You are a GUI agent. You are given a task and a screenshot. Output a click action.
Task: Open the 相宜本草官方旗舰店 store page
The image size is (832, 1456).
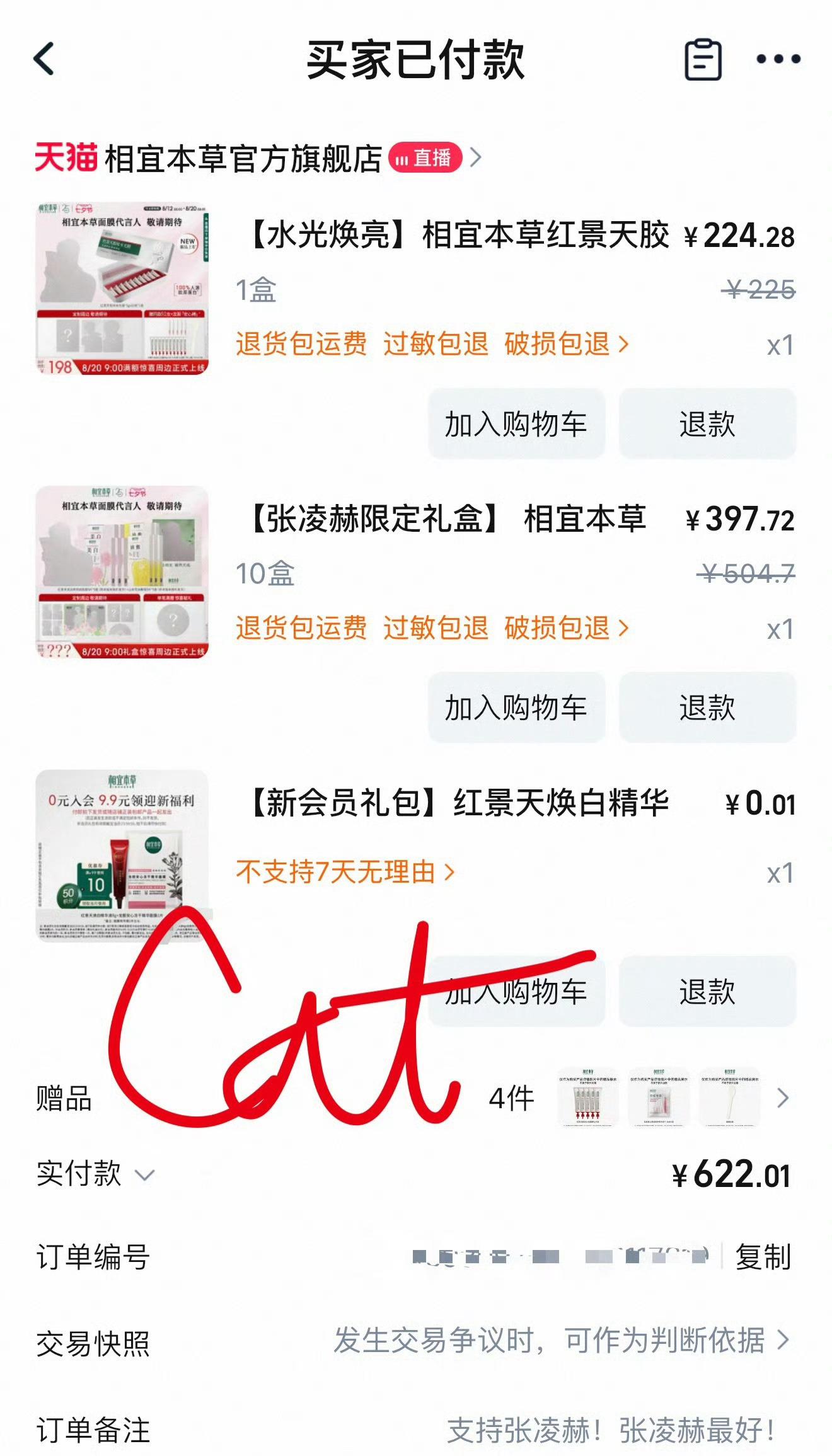click(243, 158)
